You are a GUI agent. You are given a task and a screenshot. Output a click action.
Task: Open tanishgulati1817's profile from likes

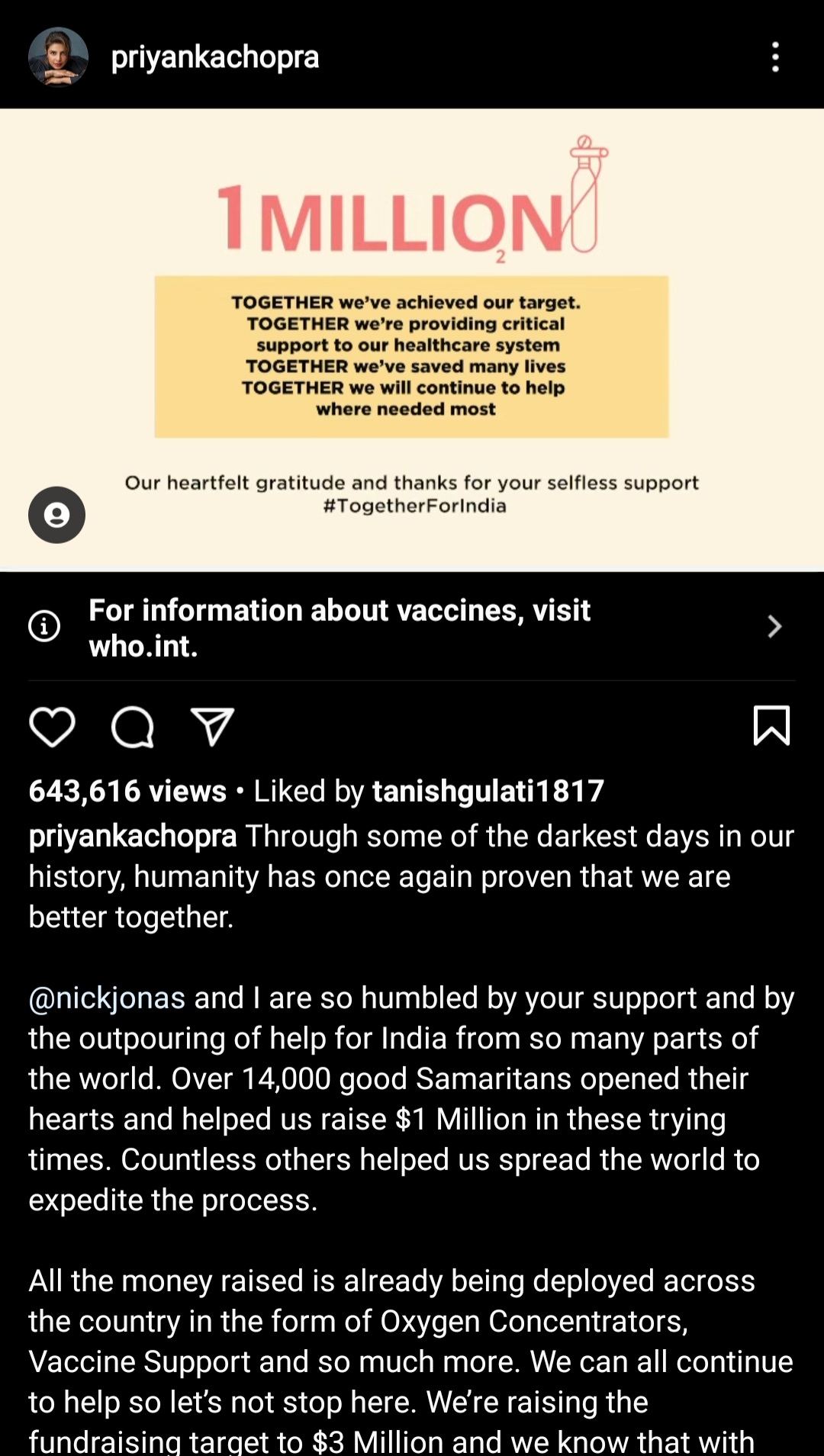[x=488, y=792]
